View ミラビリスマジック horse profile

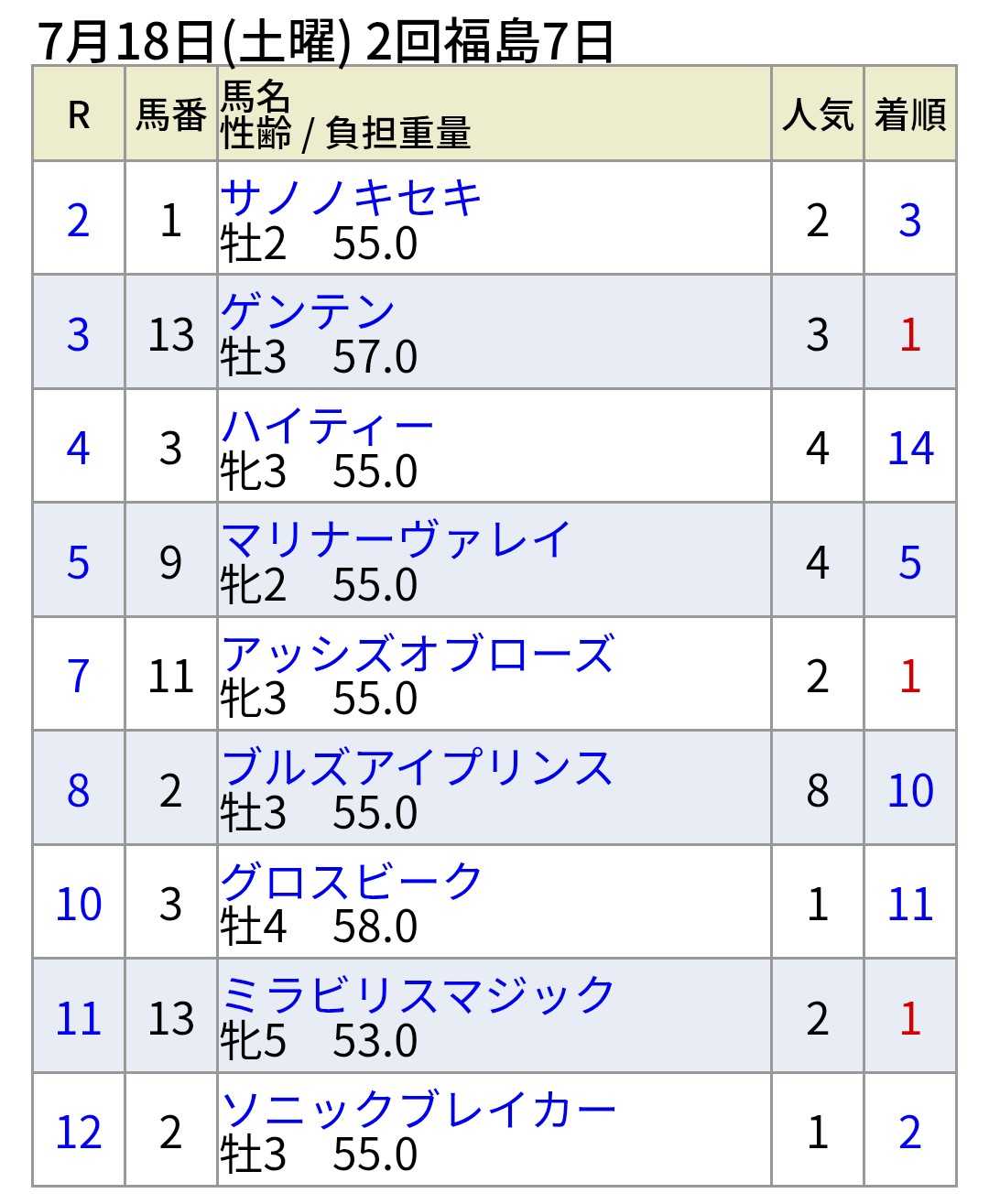pyautogui.click(x=418, y=995)
